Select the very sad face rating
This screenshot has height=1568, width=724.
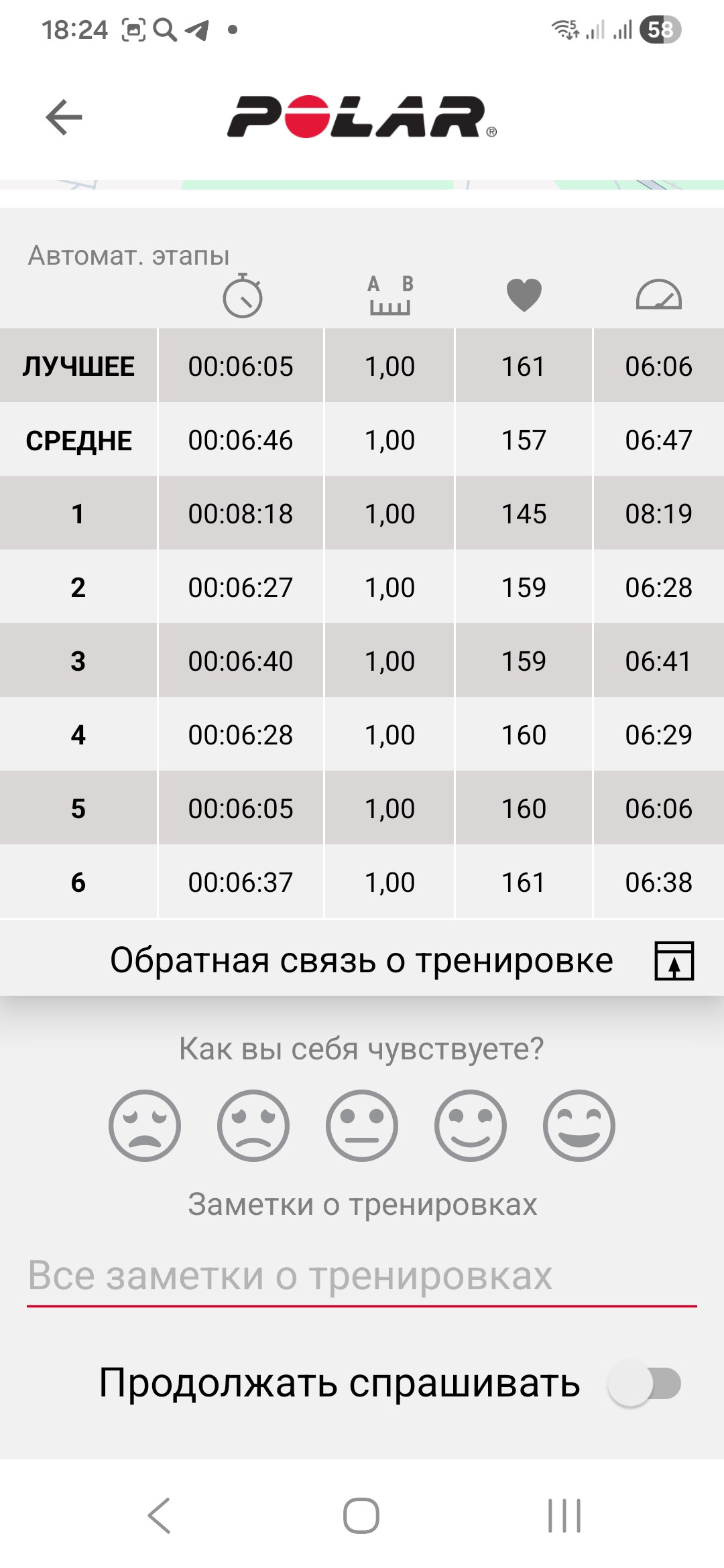point(145,1125)
